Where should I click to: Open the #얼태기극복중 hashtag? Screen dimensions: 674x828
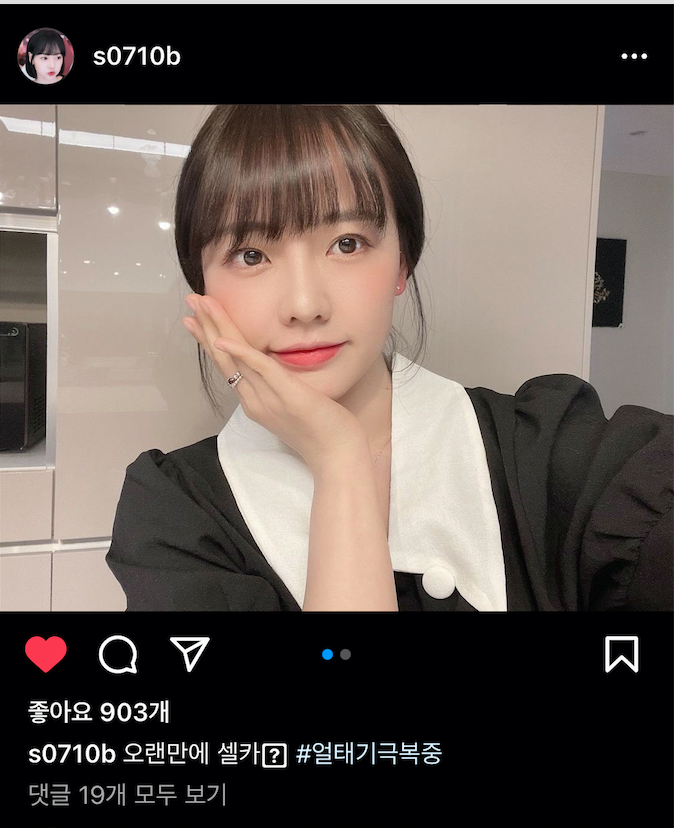pos(369,754)
